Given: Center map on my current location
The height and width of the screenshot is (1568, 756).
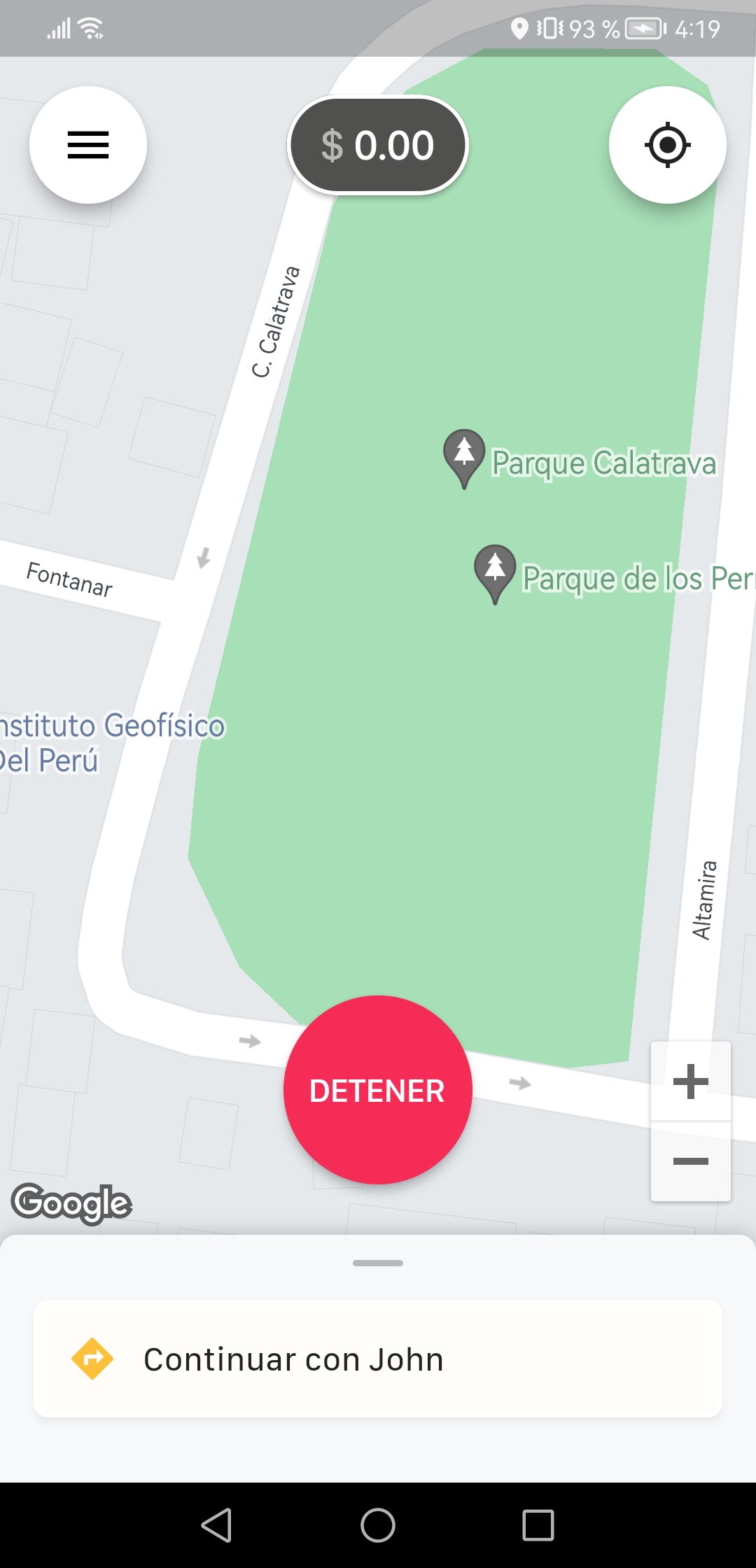Looking at the screenshot, I should 667,145.
